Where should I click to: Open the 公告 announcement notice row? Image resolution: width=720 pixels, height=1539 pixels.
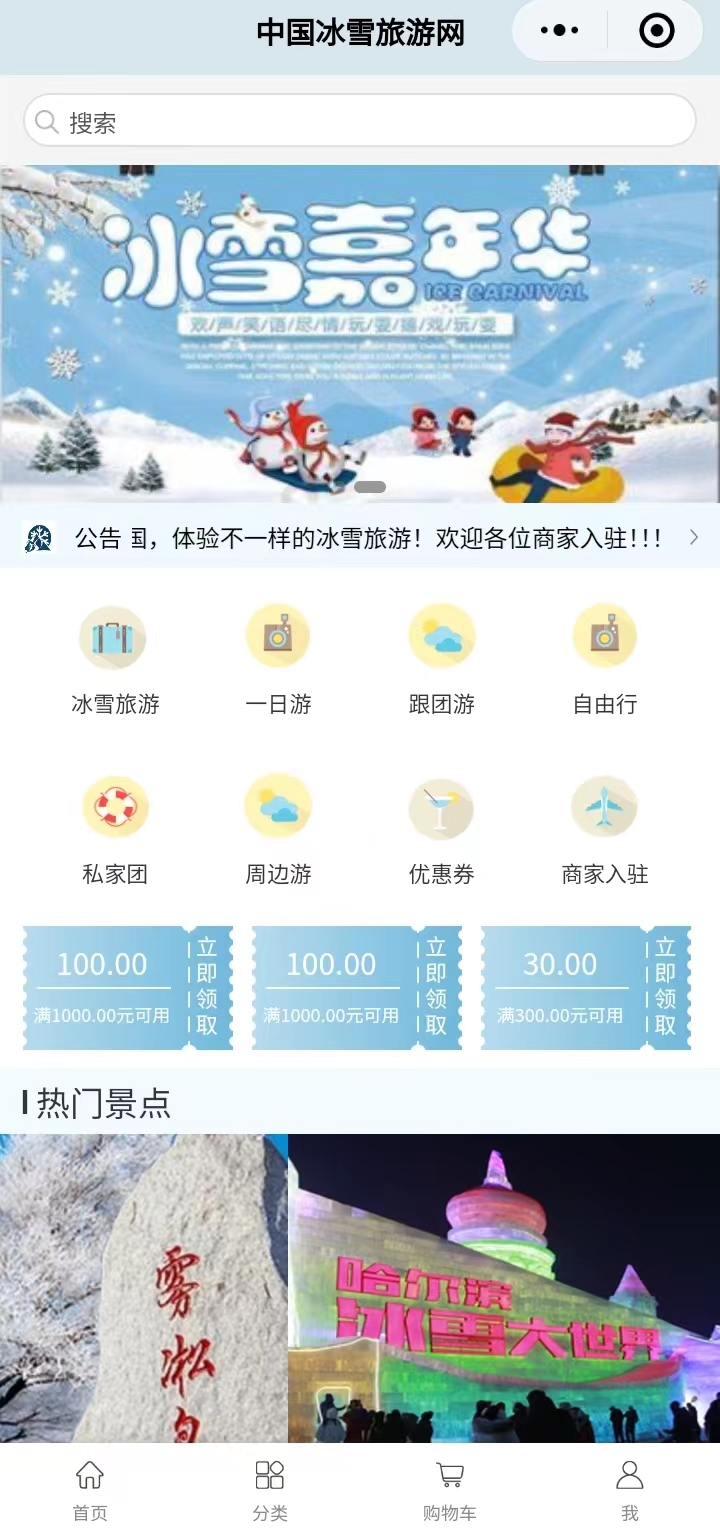click(x=360, y=538)
